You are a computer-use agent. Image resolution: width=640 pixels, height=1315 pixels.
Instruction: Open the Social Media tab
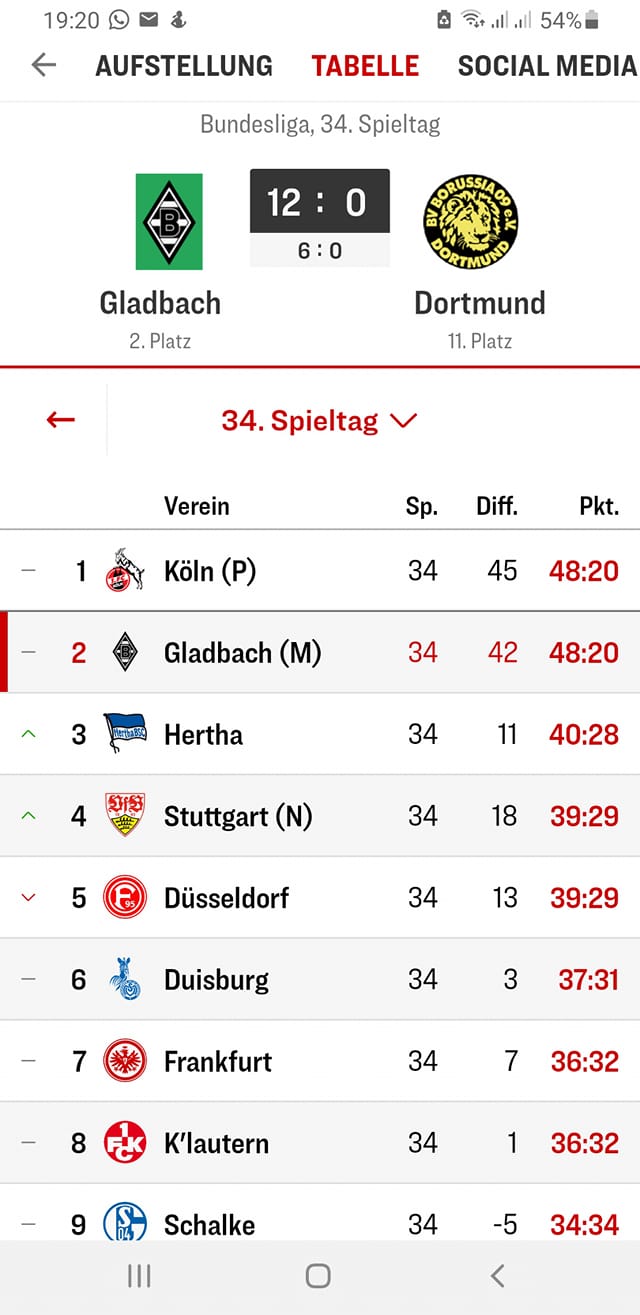pyautogui.click(x=547, y=66)
